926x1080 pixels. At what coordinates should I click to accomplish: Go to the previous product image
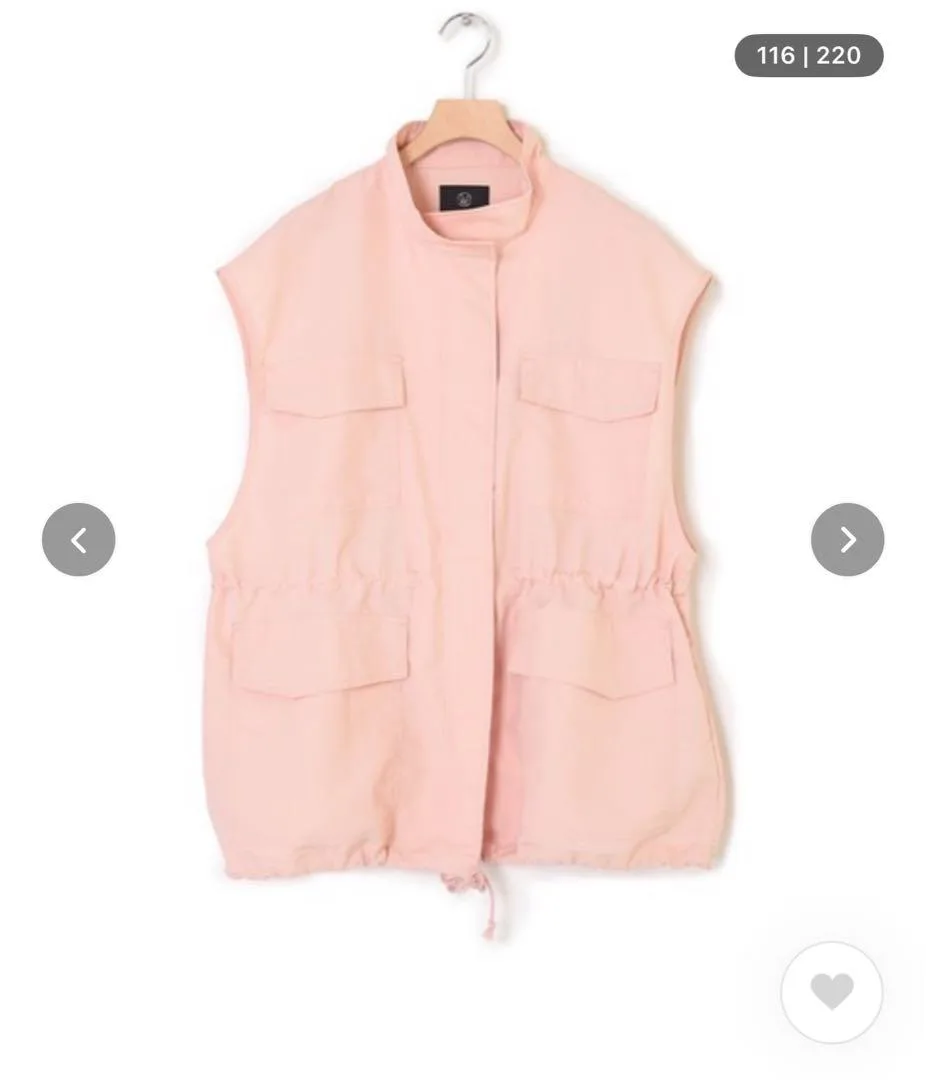tap(78, 540)
